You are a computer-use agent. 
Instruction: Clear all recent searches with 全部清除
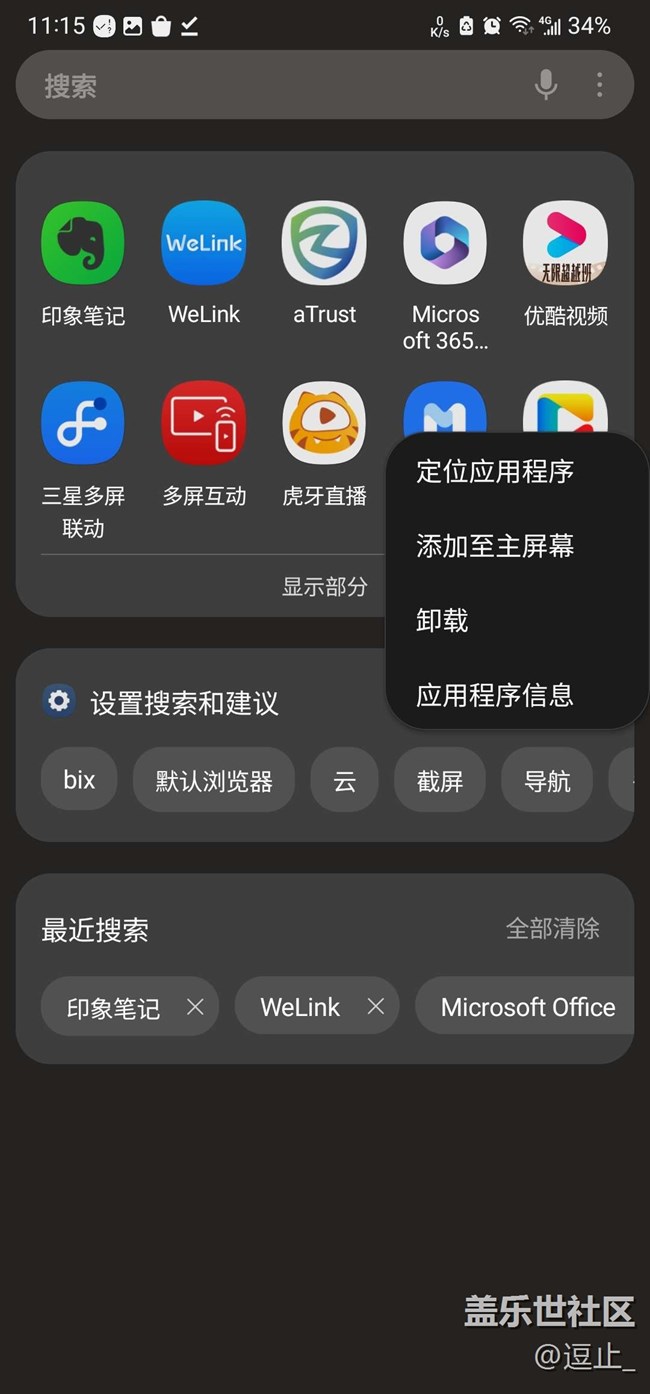coord(552,928)
